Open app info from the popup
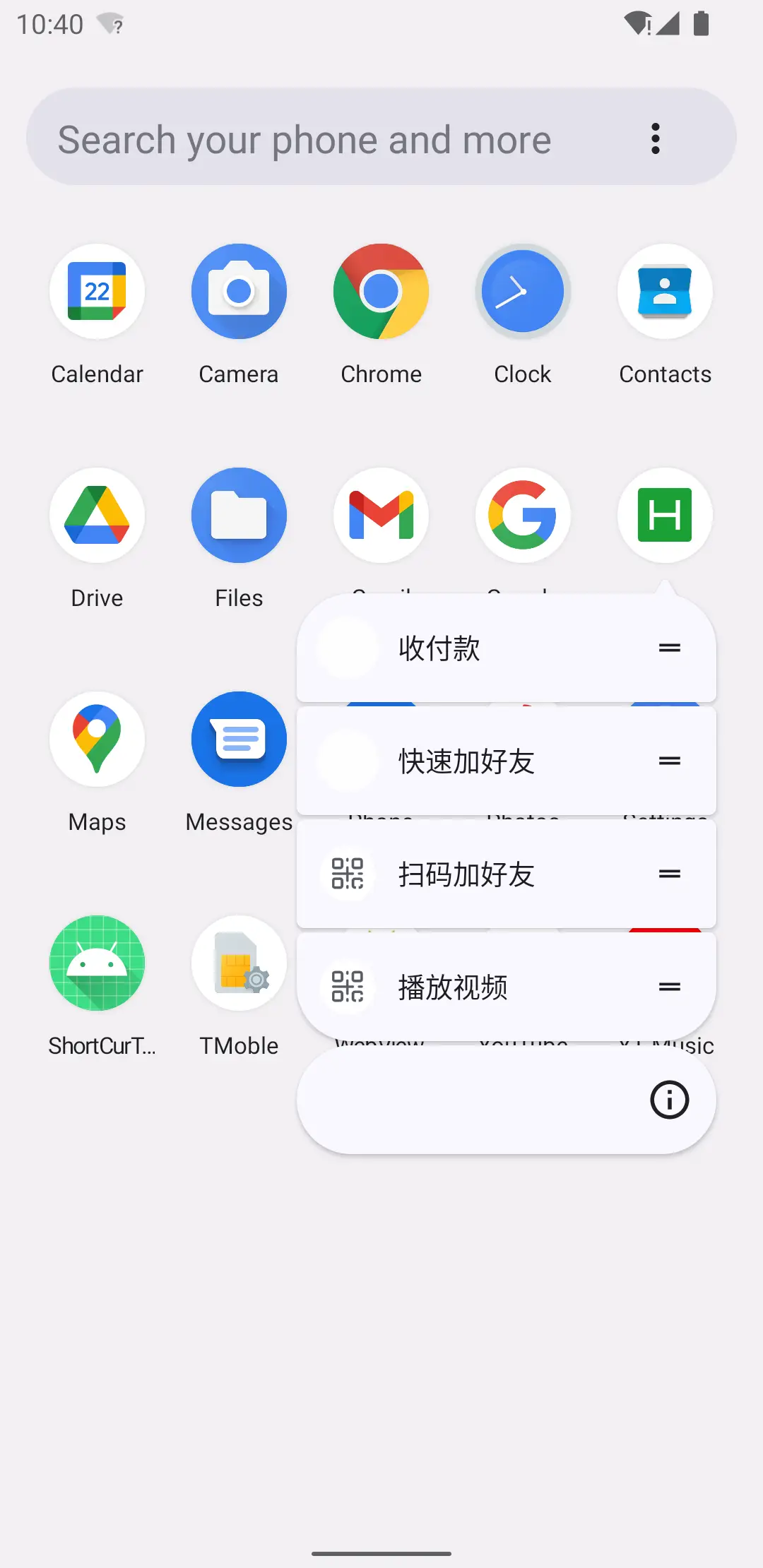Screen dimensions: 763x1568 pyautogui.click(x=669, y=1100)
